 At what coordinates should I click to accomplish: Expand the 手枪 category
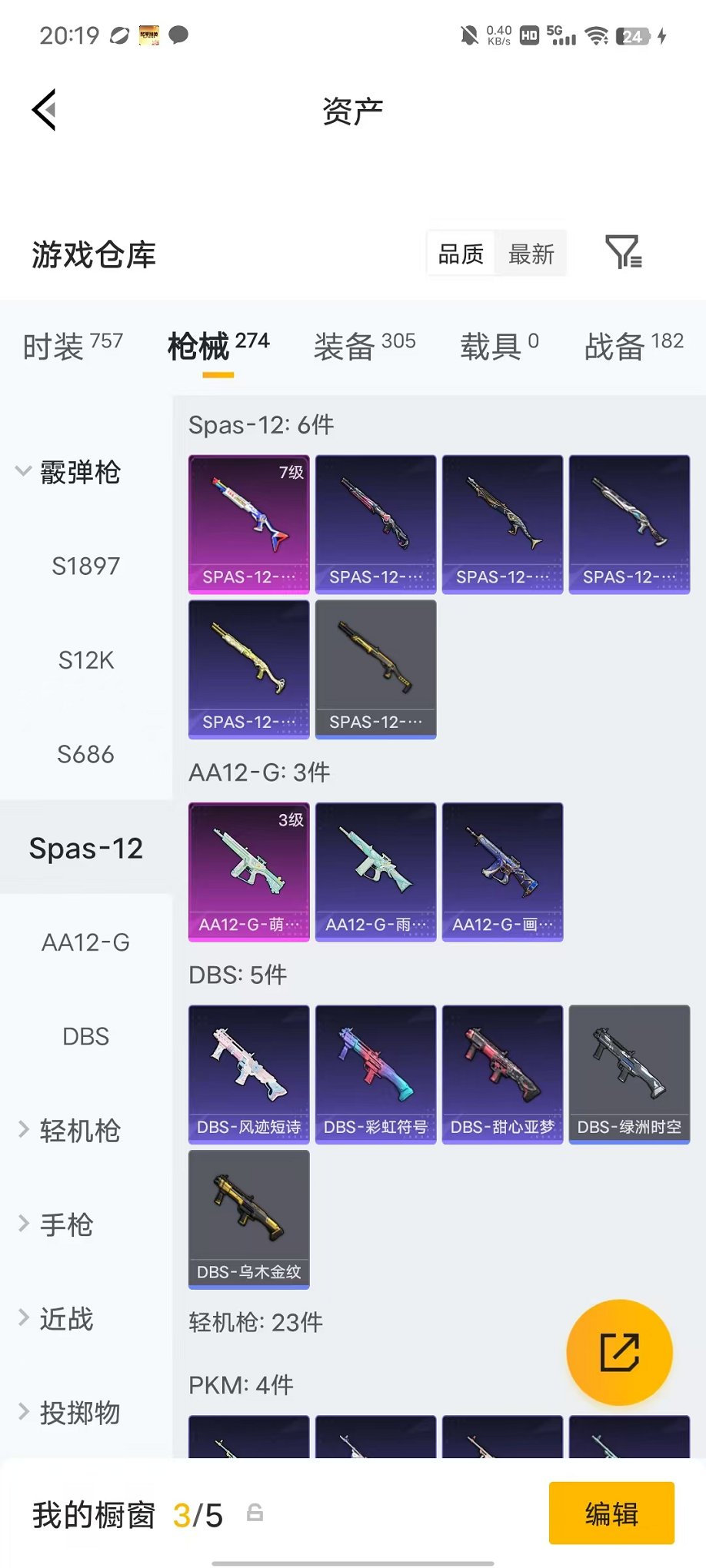tap(55, 1224)
